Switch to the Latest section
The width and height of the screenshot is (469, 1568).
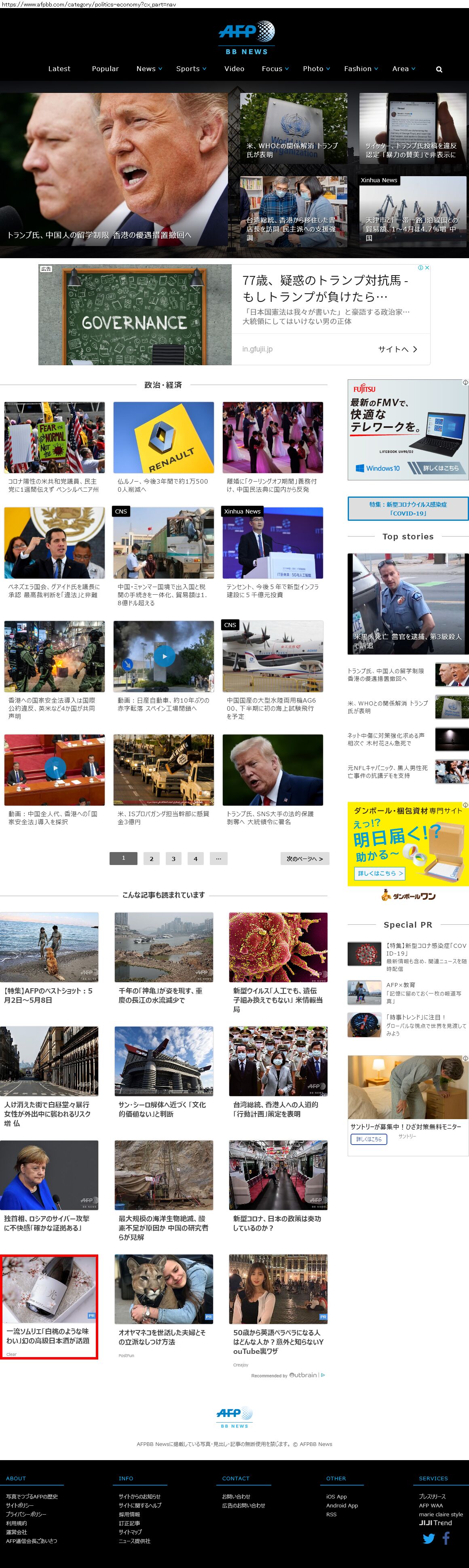[x=59, y=69]
